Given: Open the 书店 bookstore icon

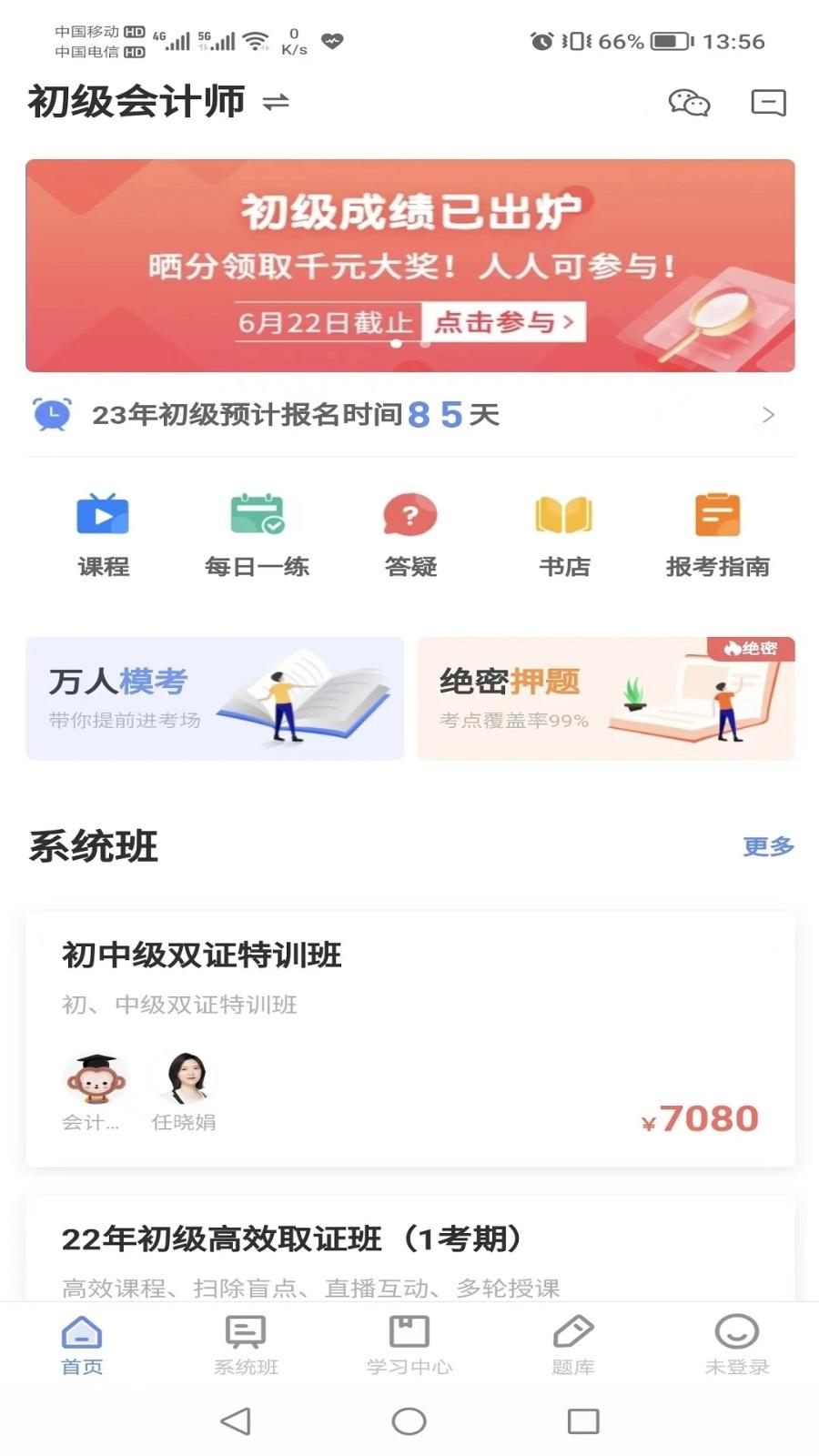Looking at the screenshot, I should pyautogui.click(x=563, y=532).
